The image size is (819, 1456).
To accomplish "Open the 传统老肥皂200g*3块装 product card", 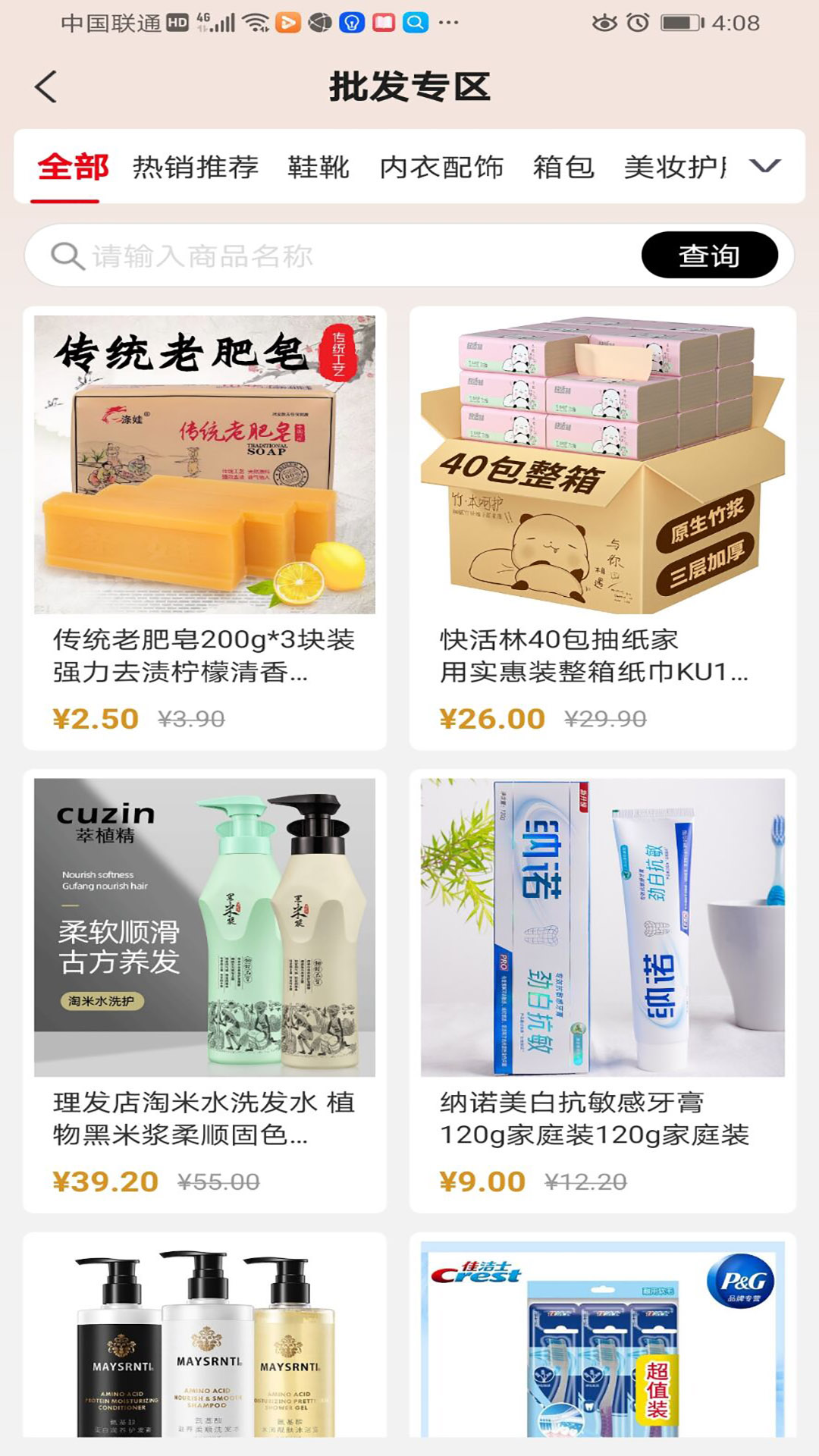I will point(205,528).
